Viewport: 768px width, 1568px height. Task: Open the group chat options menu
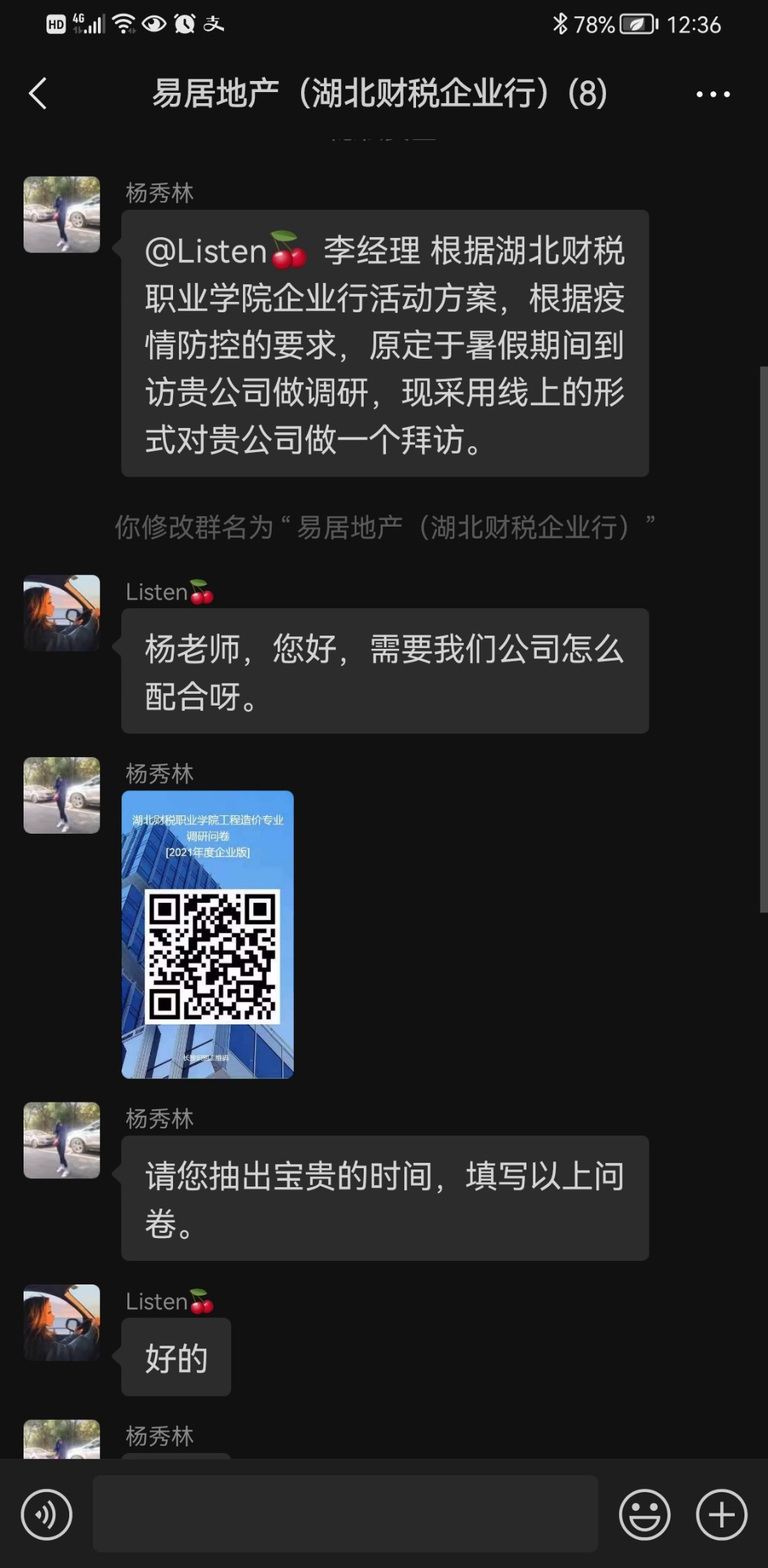coord(713,94)
